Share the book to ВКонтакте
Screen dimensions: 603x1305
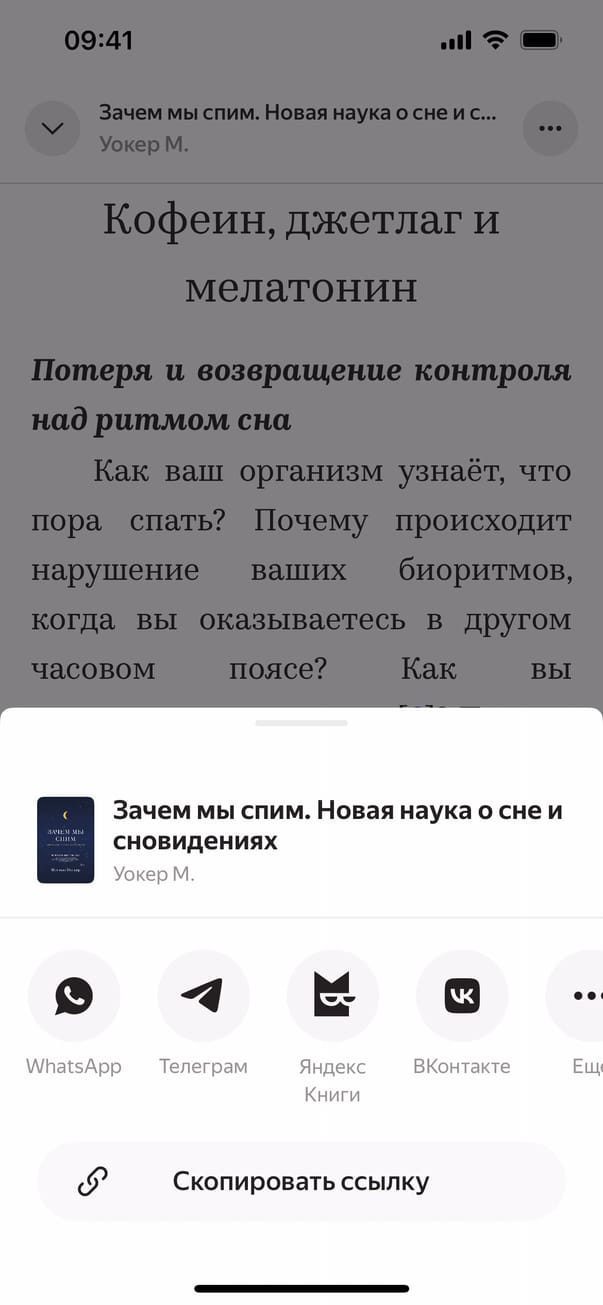point(461,996)
